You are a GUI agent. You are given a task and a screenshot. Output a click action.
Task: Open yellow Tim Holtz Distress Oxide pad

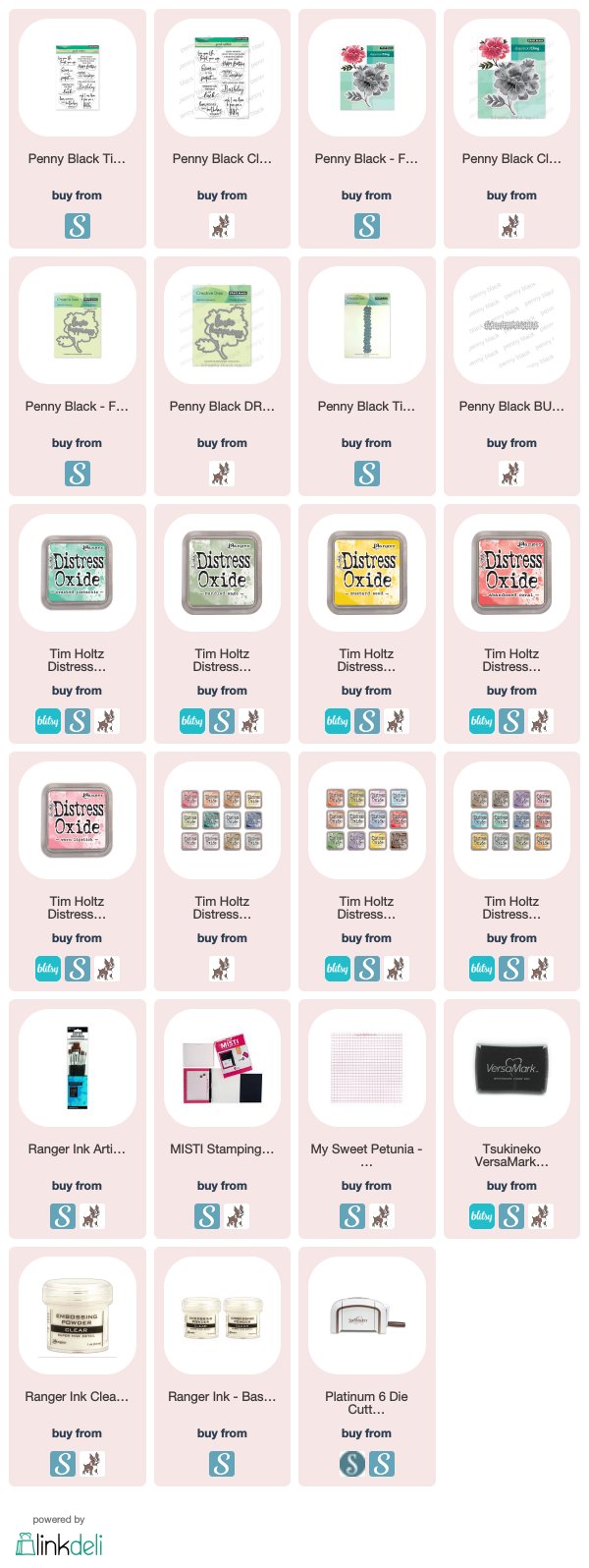(x=367, y=573)
